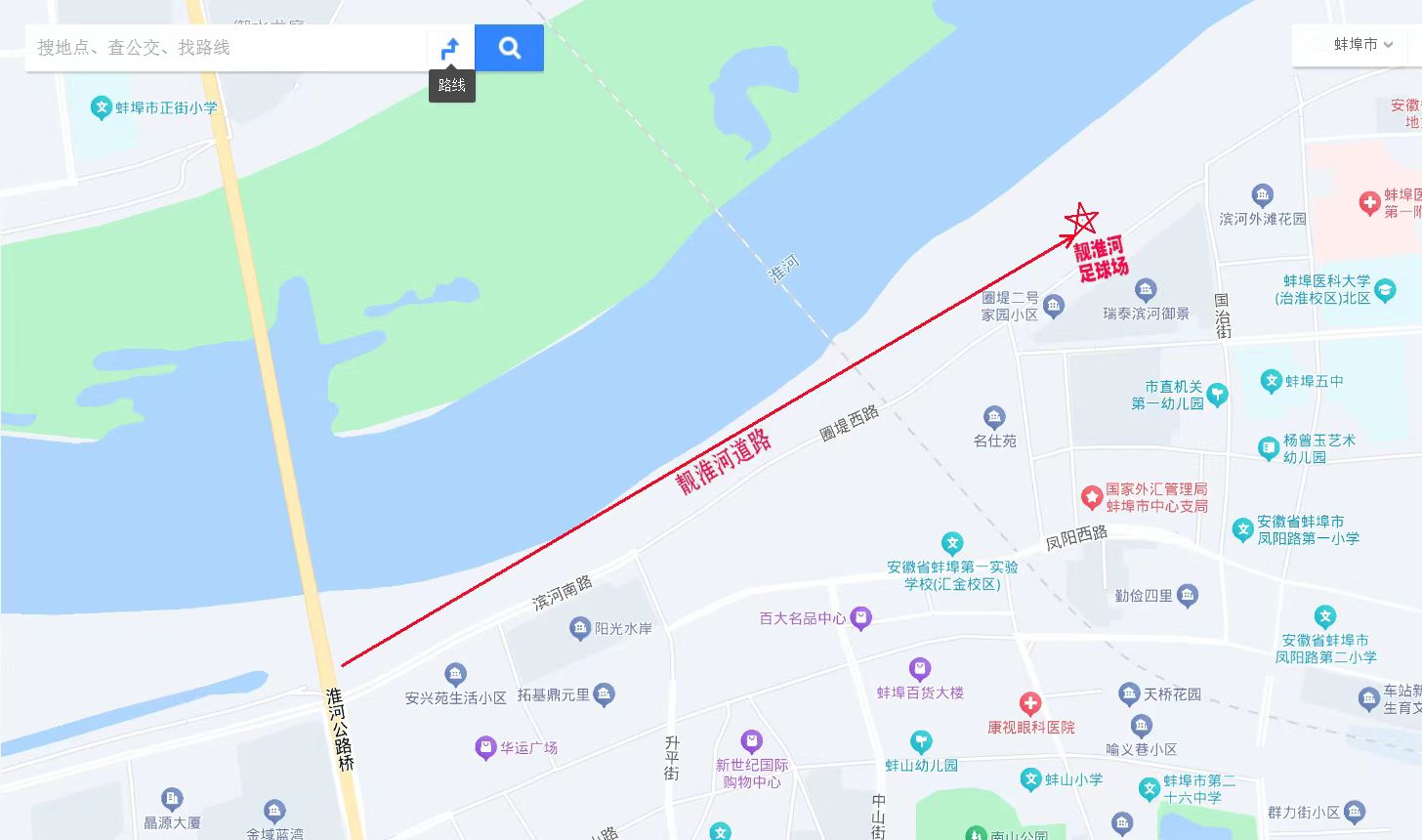This screenshot has height=840, width=1422.
Task: Select the 蚌埠五中 school marker
Action: pyautogui.click(x=1271, y=381)
